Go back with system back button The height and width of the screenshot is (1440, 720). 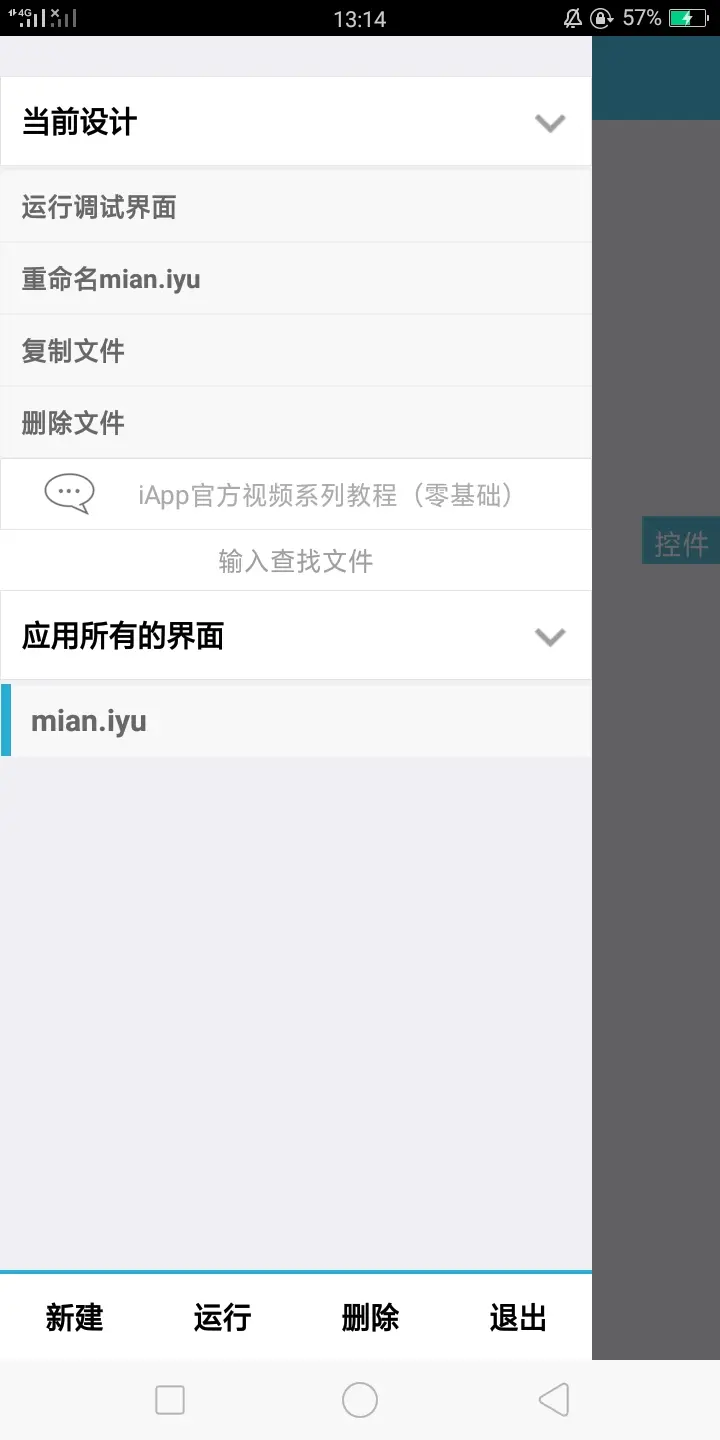[x=553, y=1400]
